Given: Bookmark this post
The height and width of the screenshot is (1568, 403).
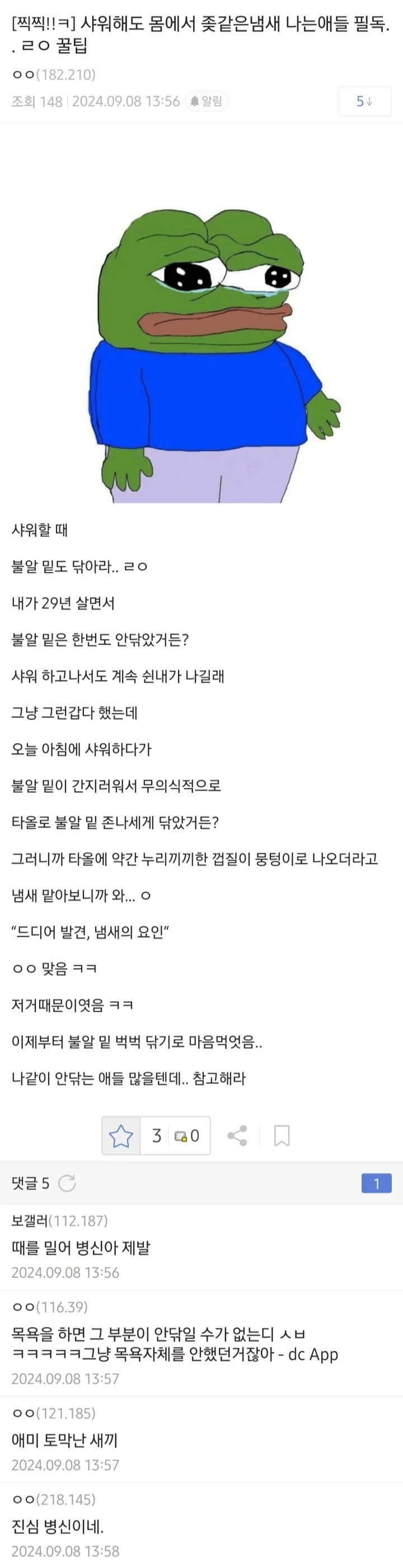Looking at the screenshot, I should coord(281,1135).
